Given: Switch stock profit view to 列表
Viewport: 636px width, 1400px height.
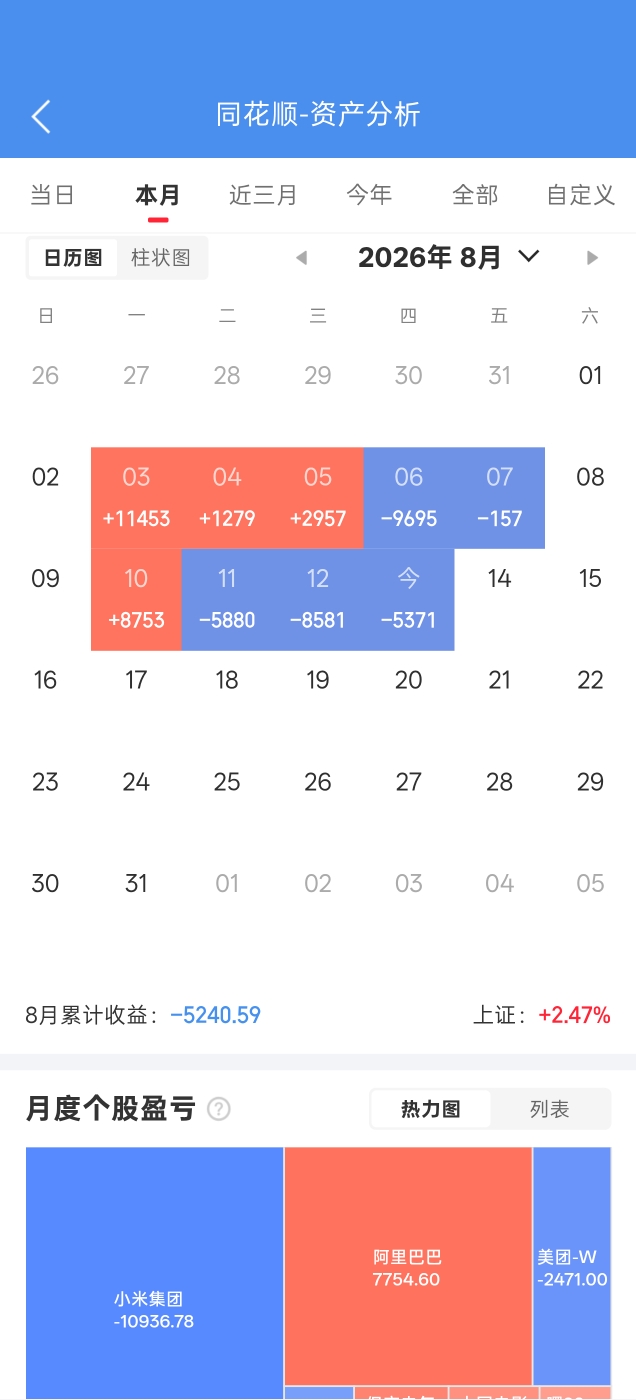Looking at the screenshot, I should (x=550, y=1109).
